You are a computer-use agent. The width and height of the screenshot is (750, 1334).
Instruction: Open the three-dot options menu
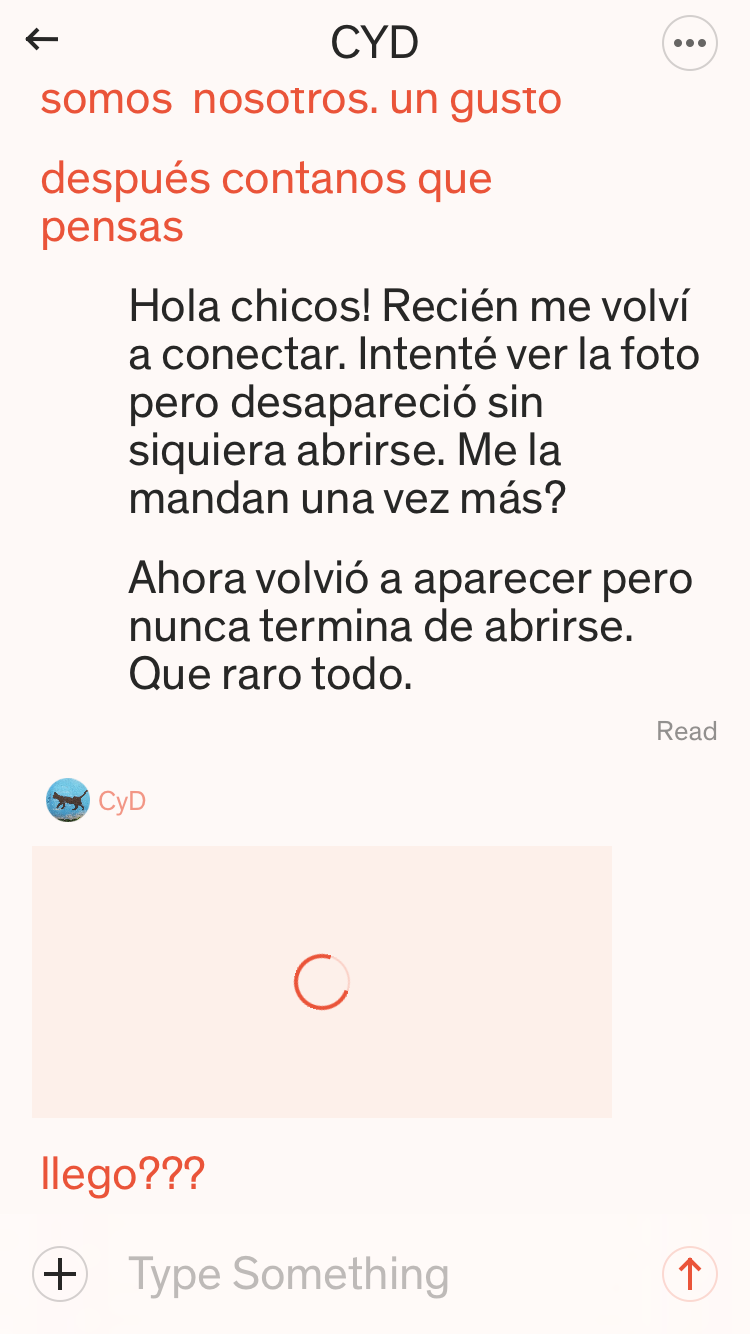click(x=690, y=43)
